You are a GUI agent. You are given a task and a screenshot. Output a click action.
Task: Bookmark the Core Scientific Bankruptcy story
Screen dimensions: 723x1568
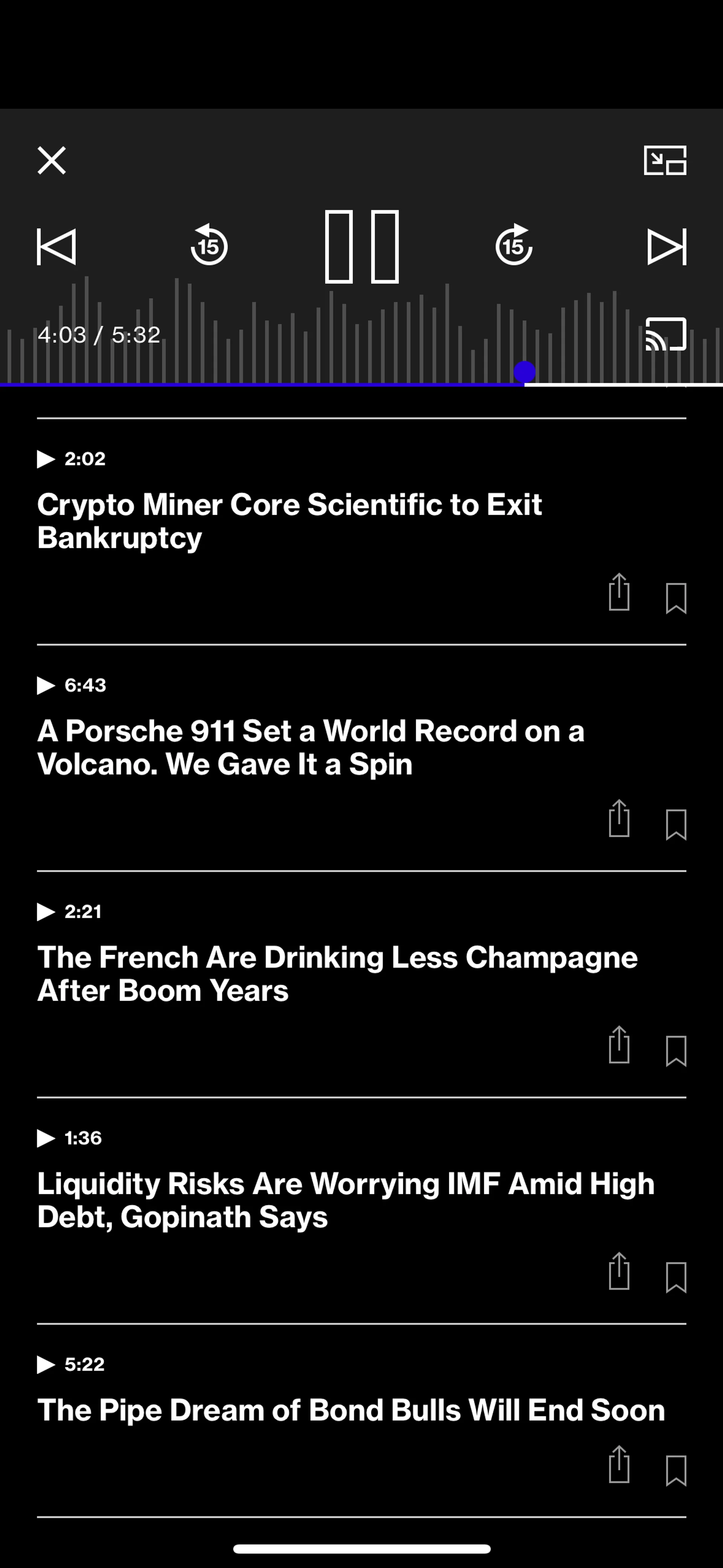(676, 598)
